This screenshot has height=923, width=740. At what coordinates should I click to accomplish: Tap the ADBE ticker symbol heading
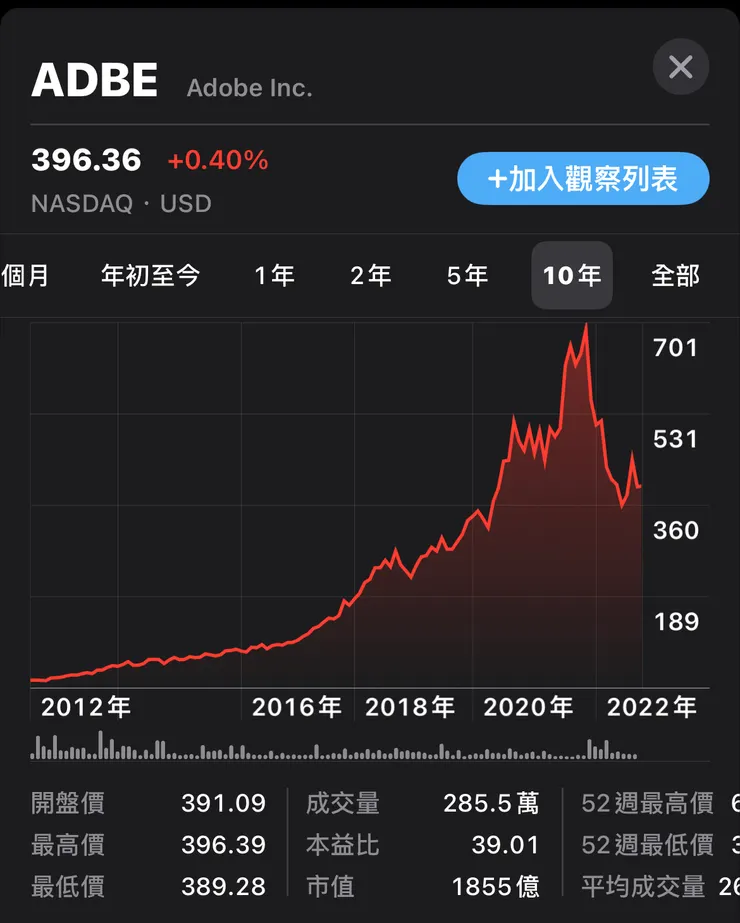pos(95,80)
